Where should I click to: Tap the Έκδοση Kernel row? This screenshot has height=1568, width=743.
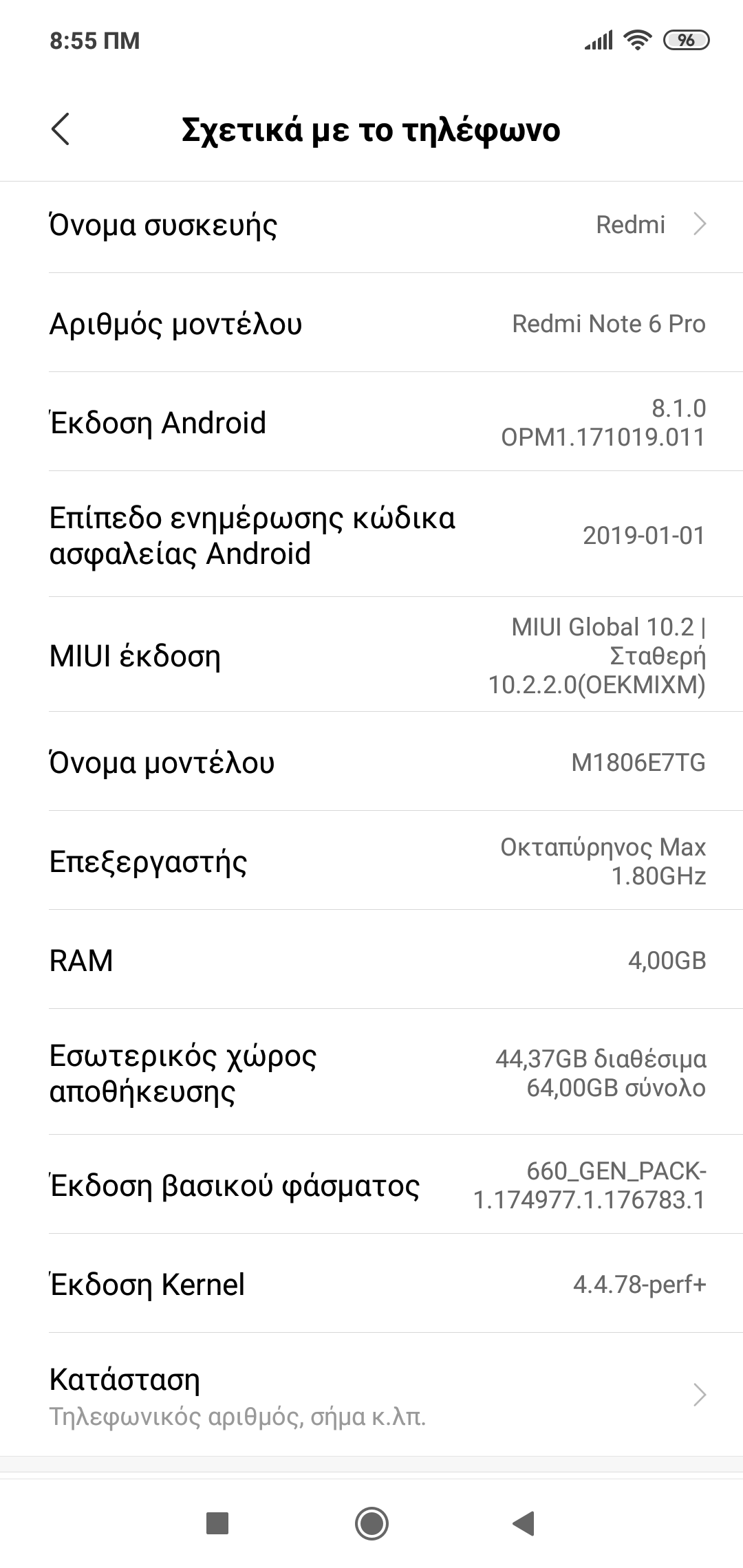pyautogui.click(x=371, y=1284)
